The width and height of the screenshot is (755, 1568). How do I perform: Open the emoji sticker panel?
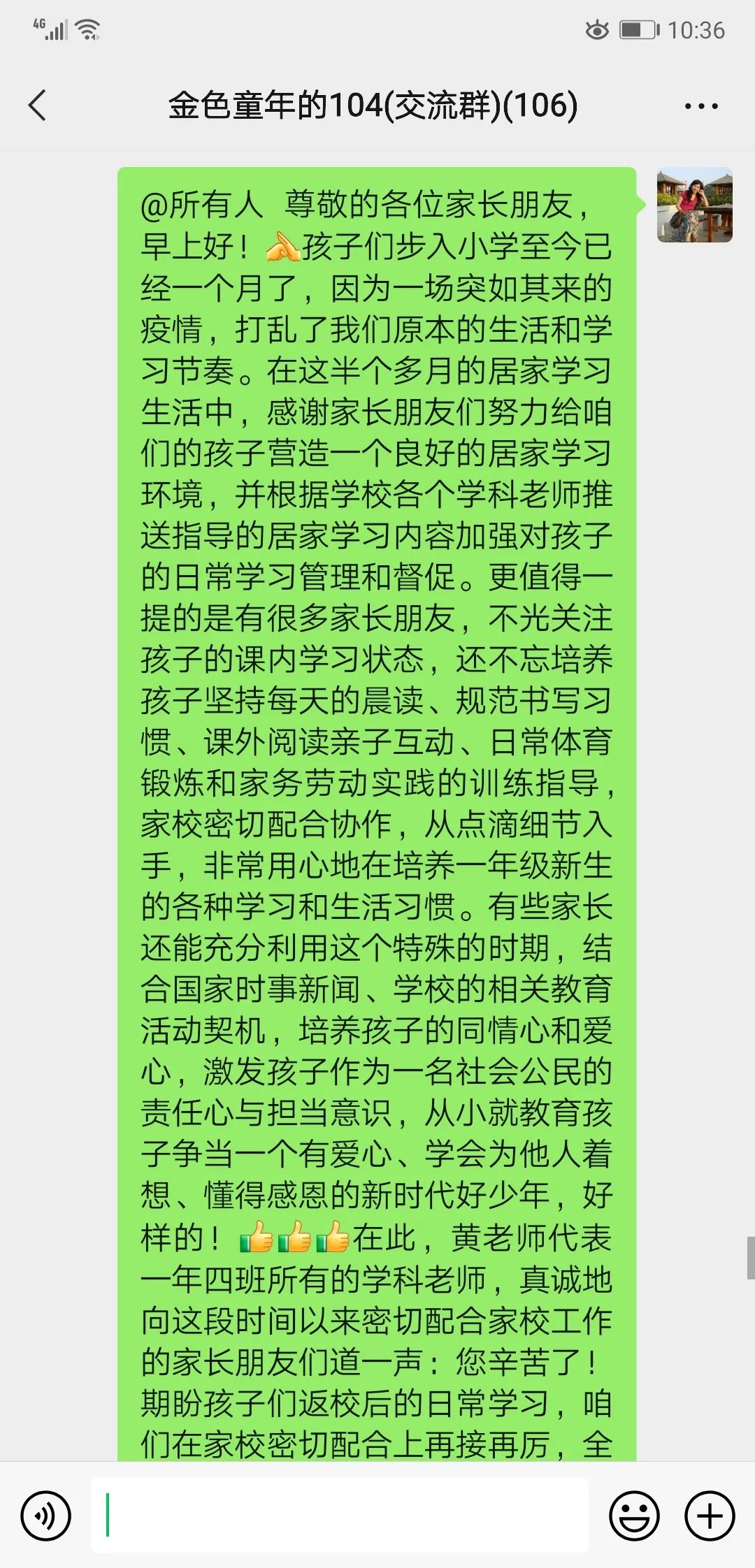click(x=634, y=1516)
